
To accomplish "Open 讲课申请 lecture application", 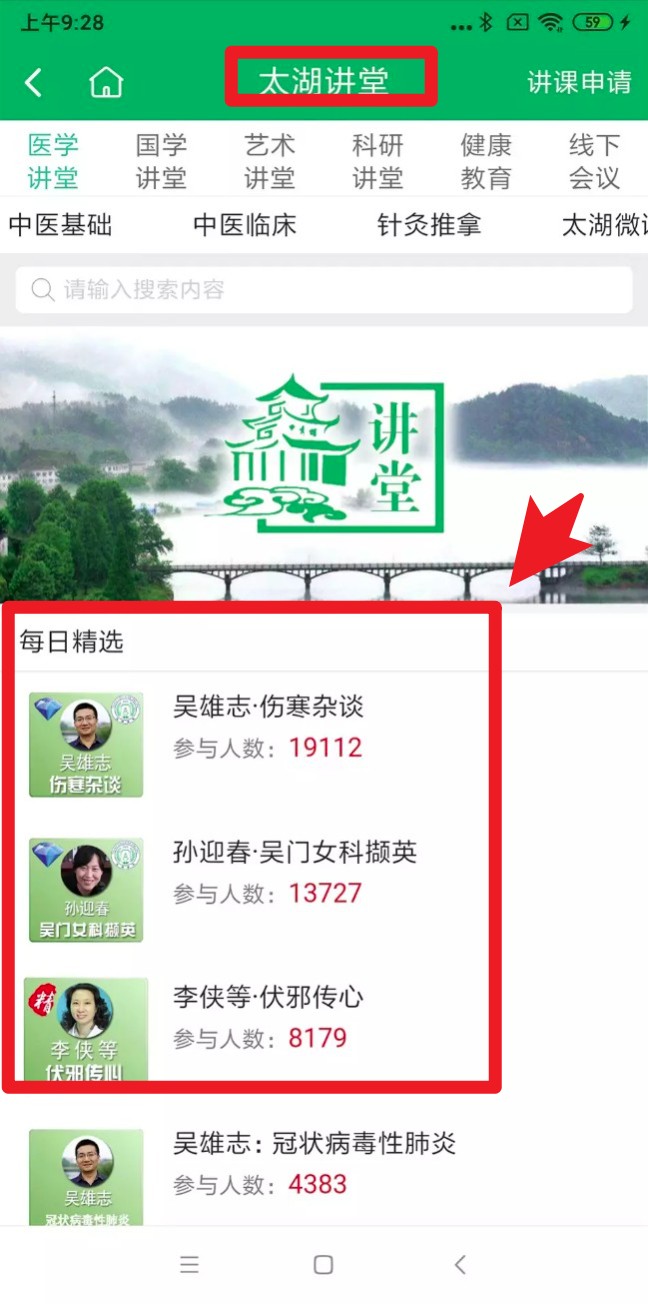I will (579, 82).
